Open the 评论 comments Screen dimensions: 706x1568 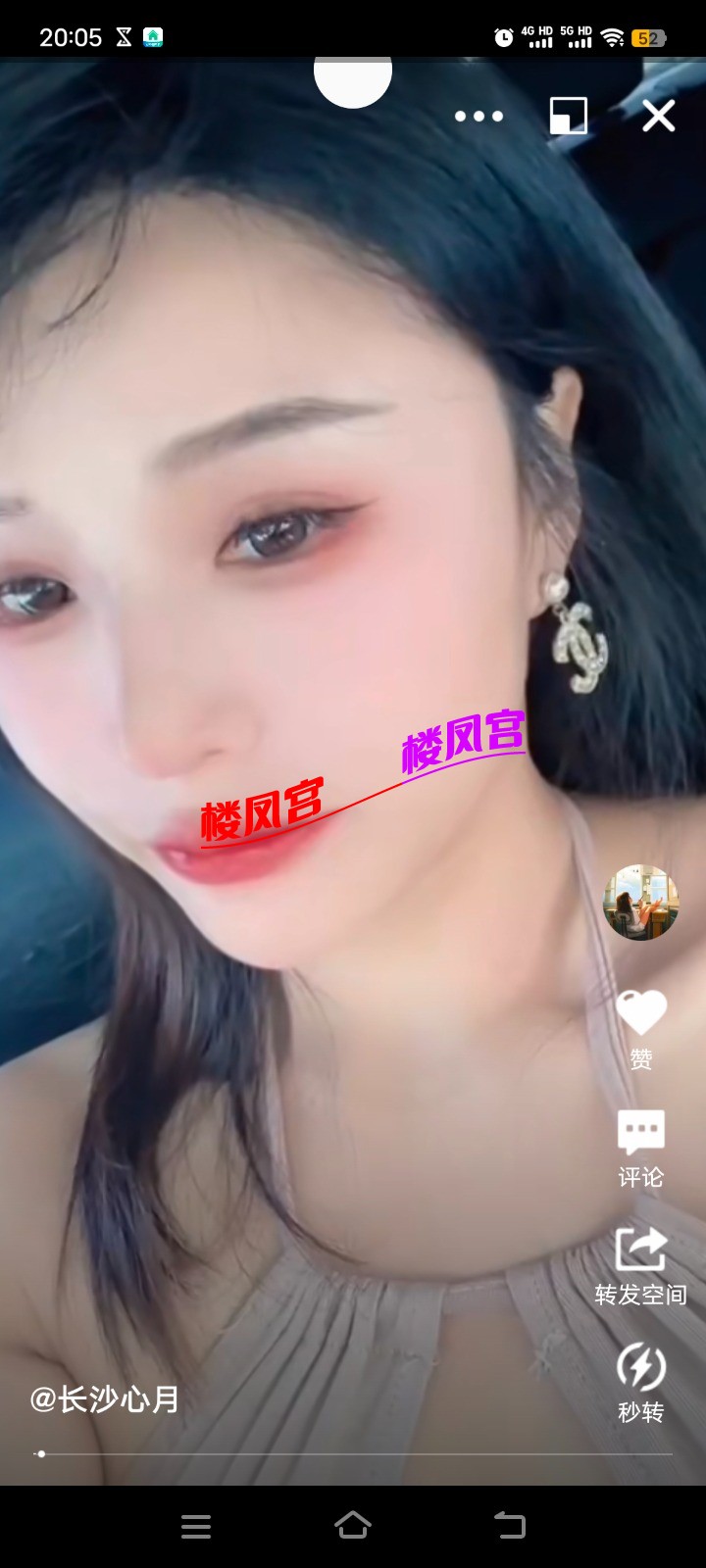pos(641,1133)
